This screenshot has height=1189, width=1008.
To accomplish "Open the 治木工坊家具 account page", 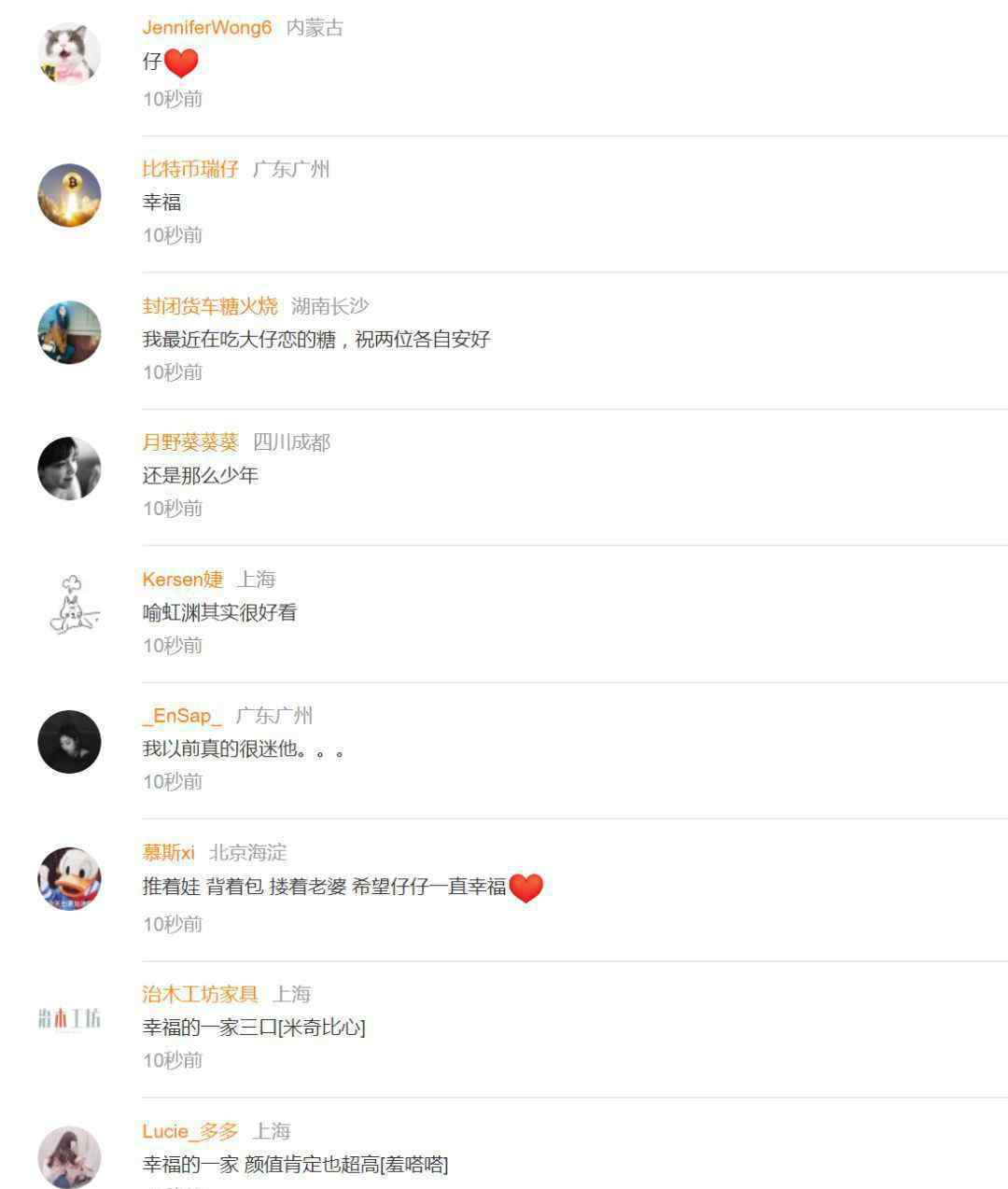I will [200, 994].
